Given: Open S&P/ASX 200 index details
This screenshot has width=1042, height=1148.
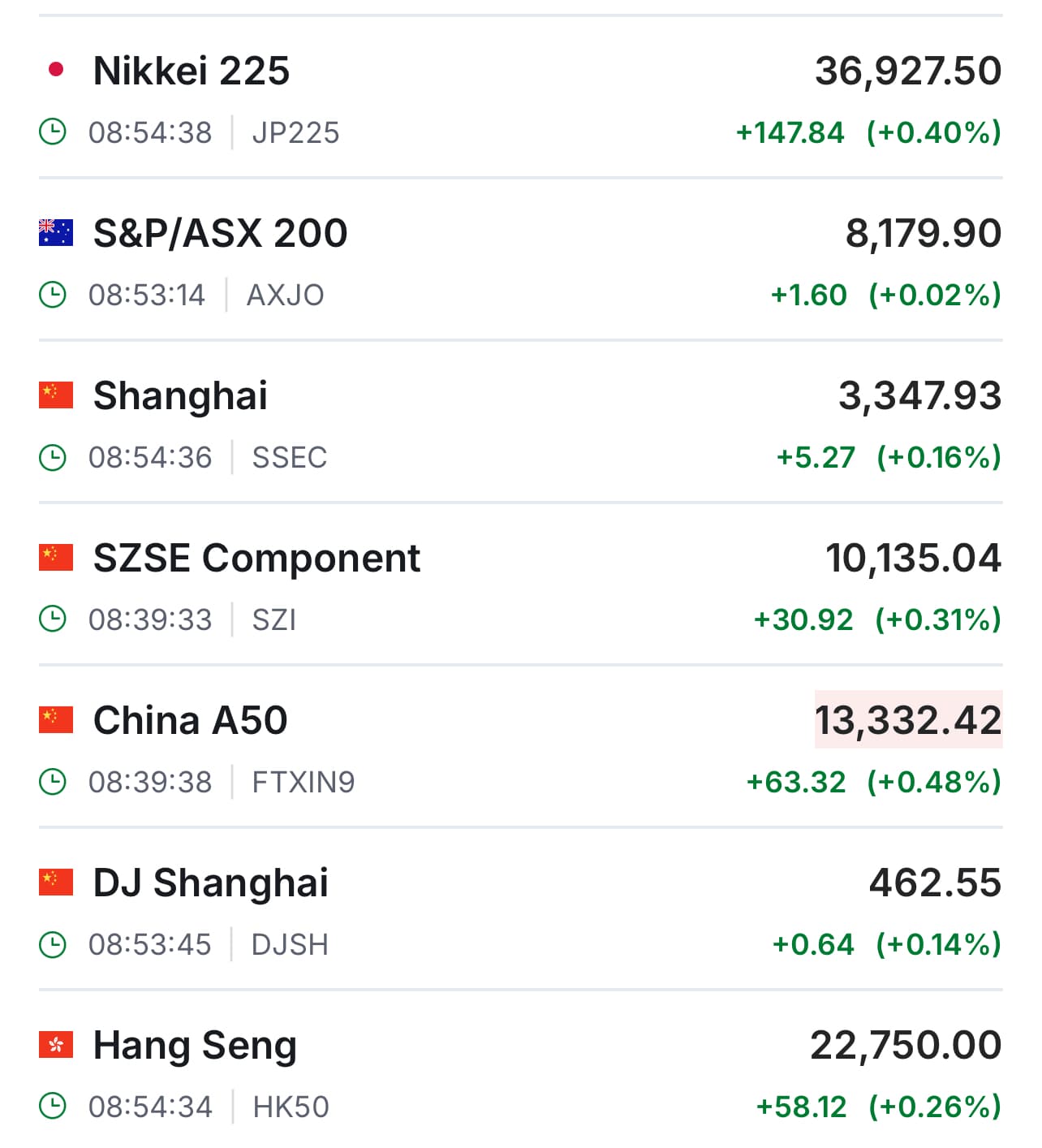Looking at the screenshot, I should tap(220, 234).
